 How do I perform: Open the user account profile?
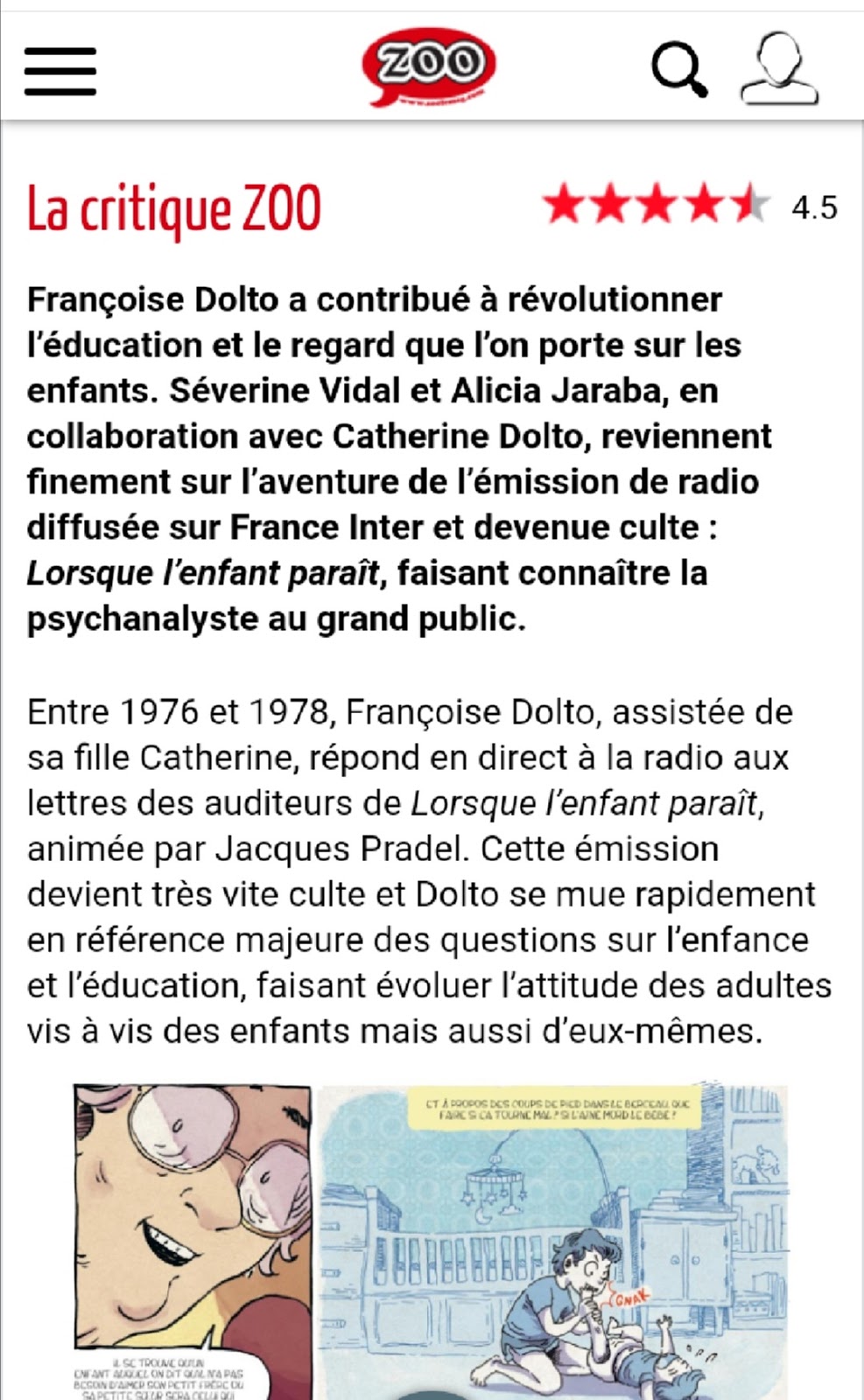point(779,68)
